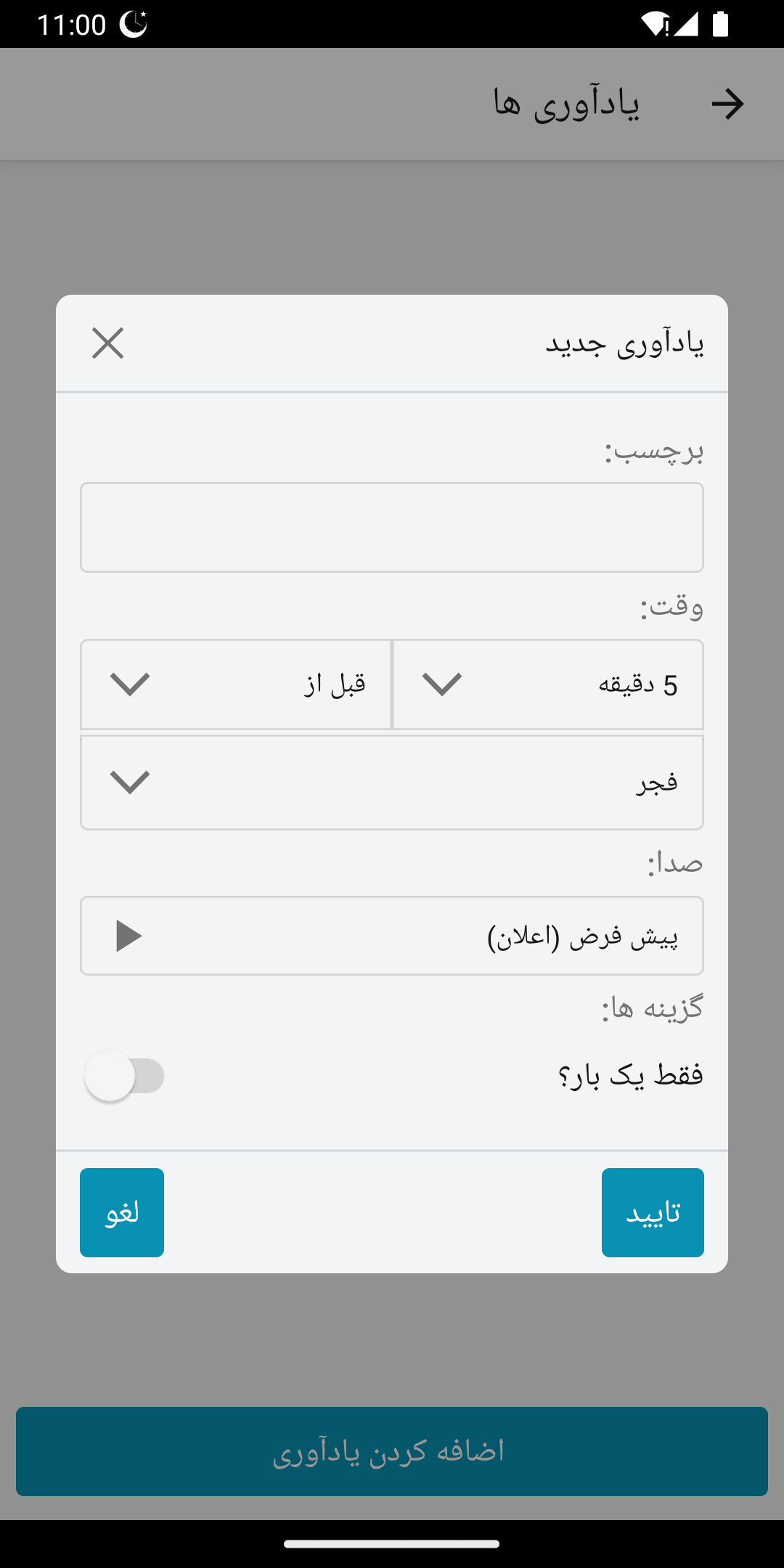Viewport: 784px width, 1568px height.
Task: Go back using the header arrow
Action: (727, 104)
